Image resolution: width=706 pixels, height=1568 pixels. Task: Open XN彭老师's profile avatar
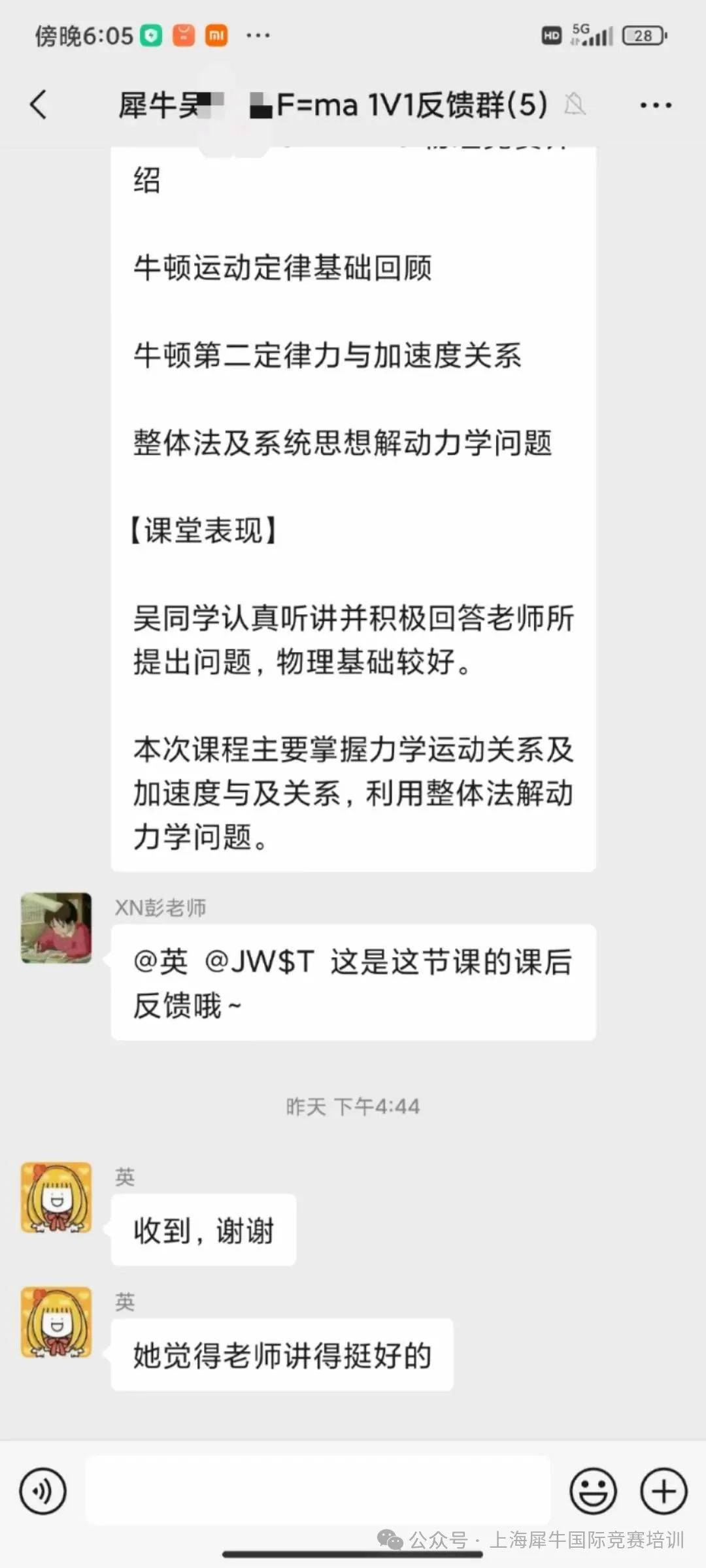click(56, 928)
